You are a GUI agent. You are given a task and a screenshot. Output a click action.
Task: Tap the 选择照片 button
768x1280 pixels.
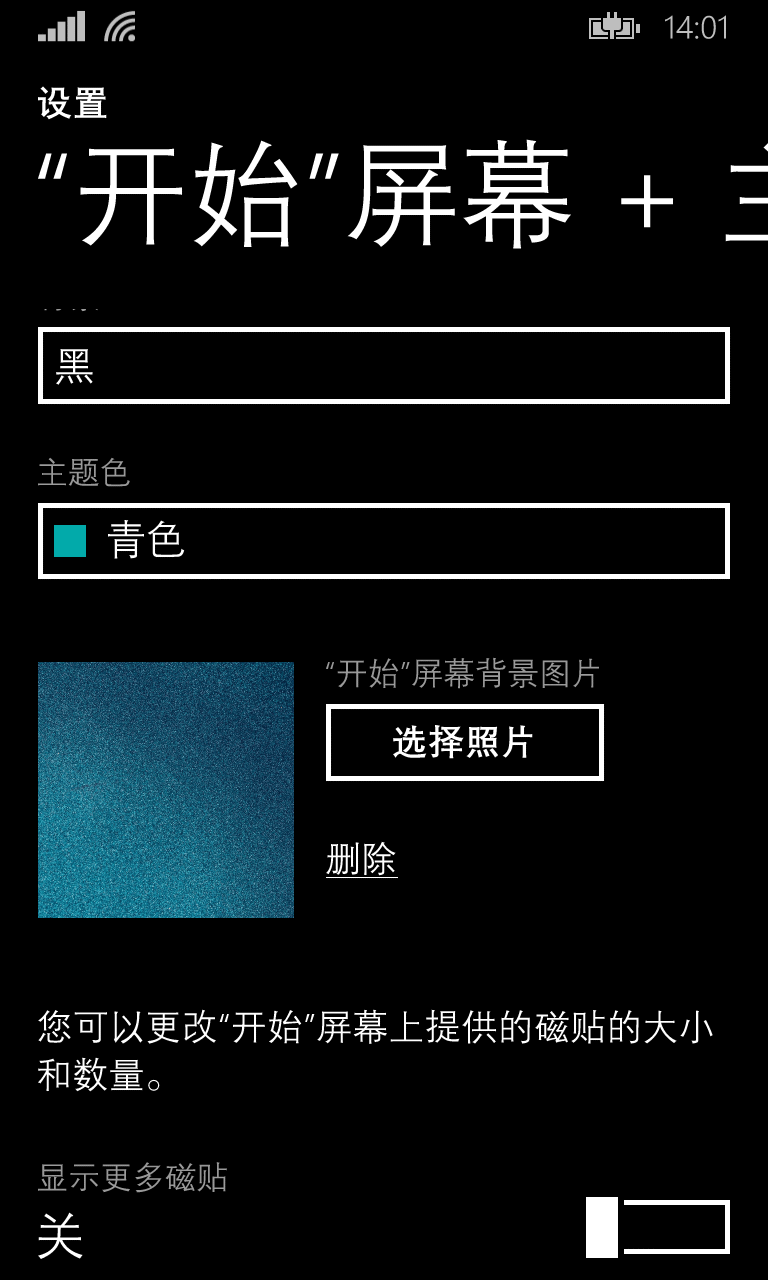coord(465,742)
